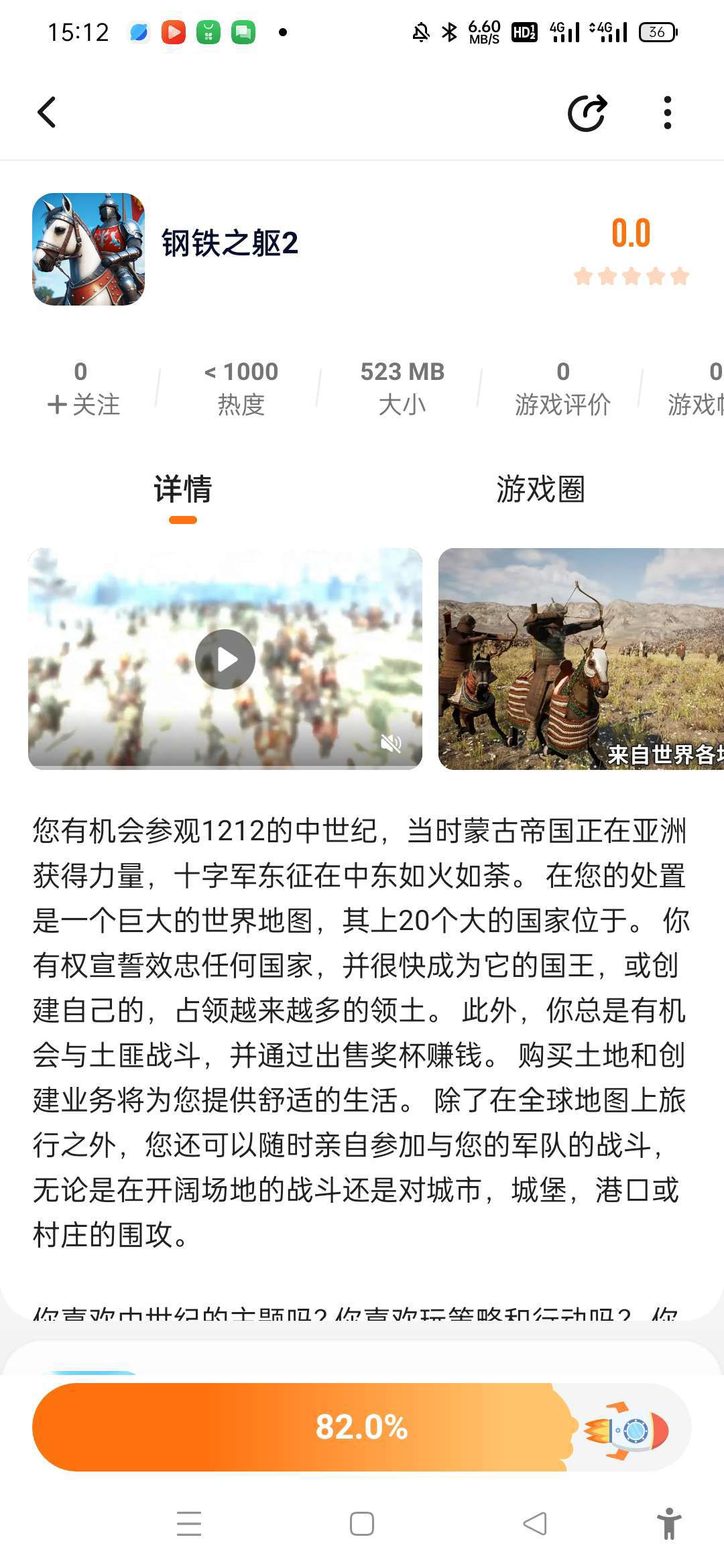
Task: Go to the system home screen
Action: pos(362,1523)
